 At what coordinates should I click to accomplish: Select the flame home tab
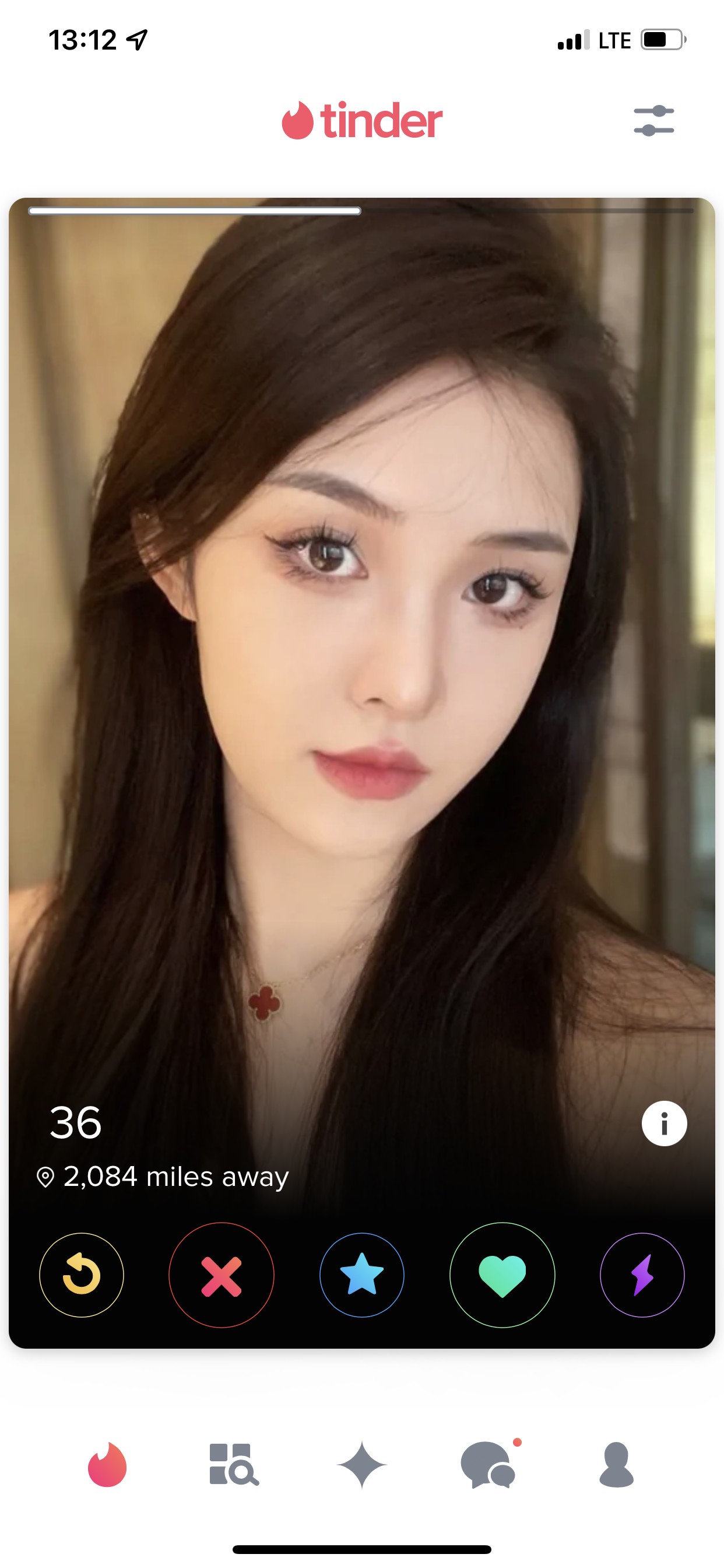(107, 1465)
